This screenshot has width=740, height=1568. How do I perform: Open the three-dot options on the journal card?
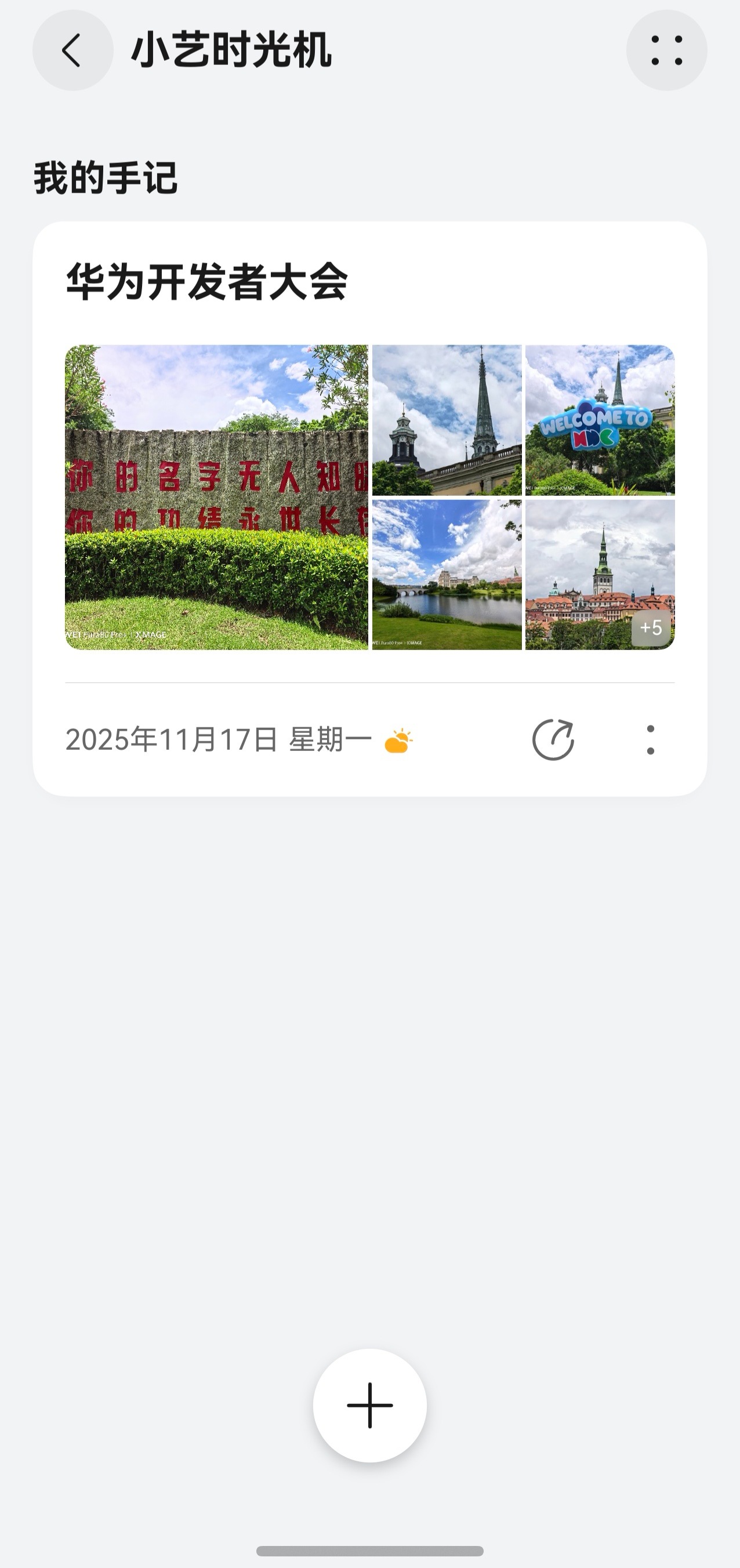click(x=651, y=739)
